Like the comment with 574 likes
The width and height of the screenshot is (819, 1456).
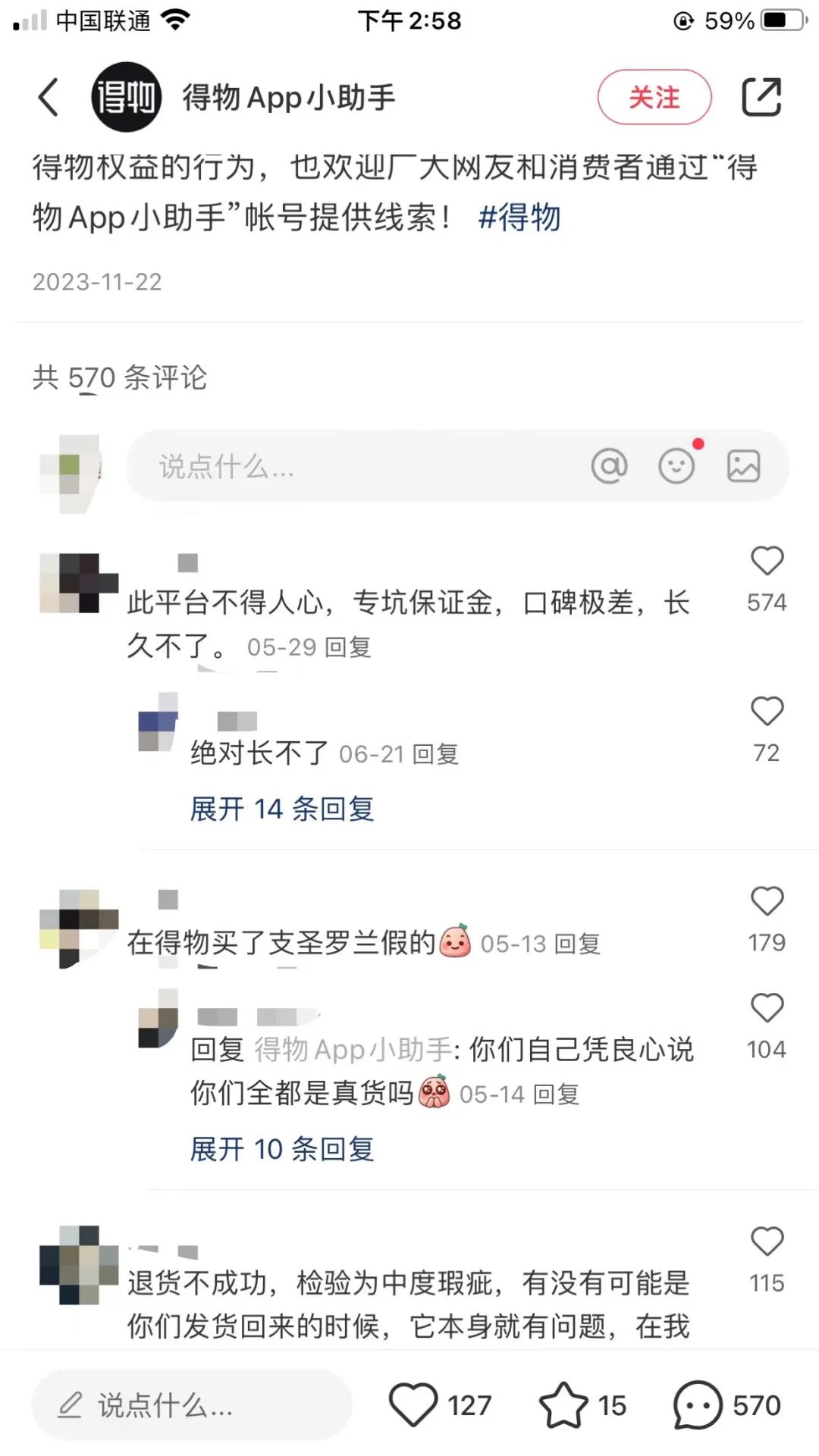click(767, 561)
